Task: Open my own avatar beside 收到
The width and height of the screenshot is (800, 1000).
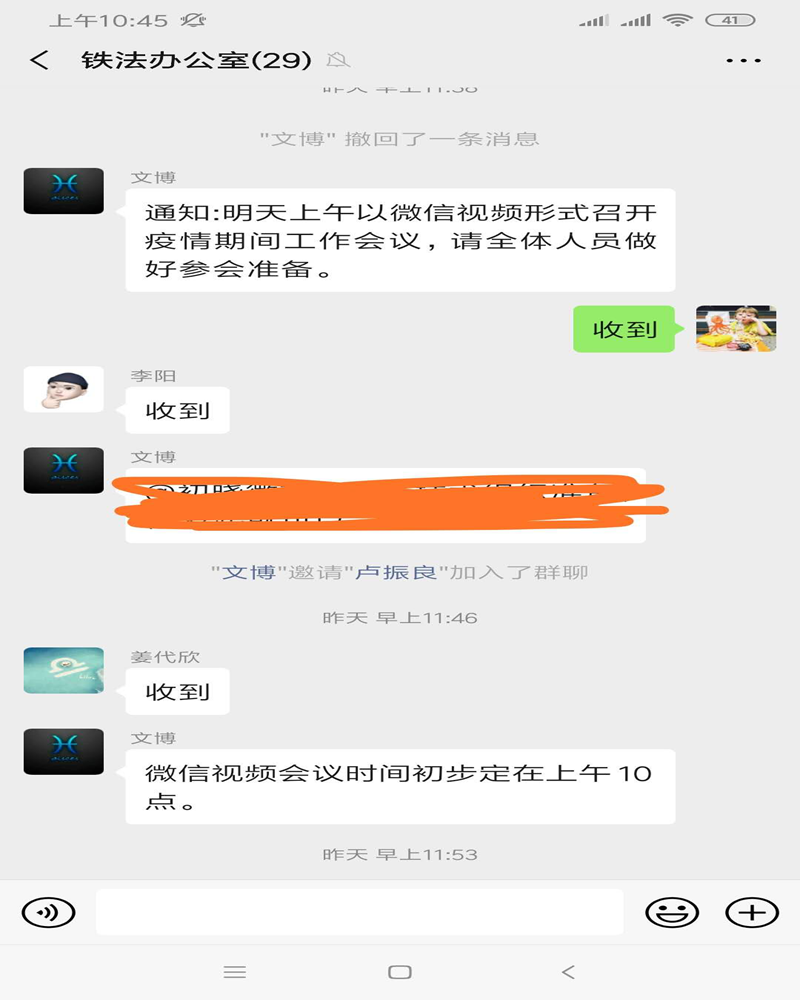Action: click(736, 329)
